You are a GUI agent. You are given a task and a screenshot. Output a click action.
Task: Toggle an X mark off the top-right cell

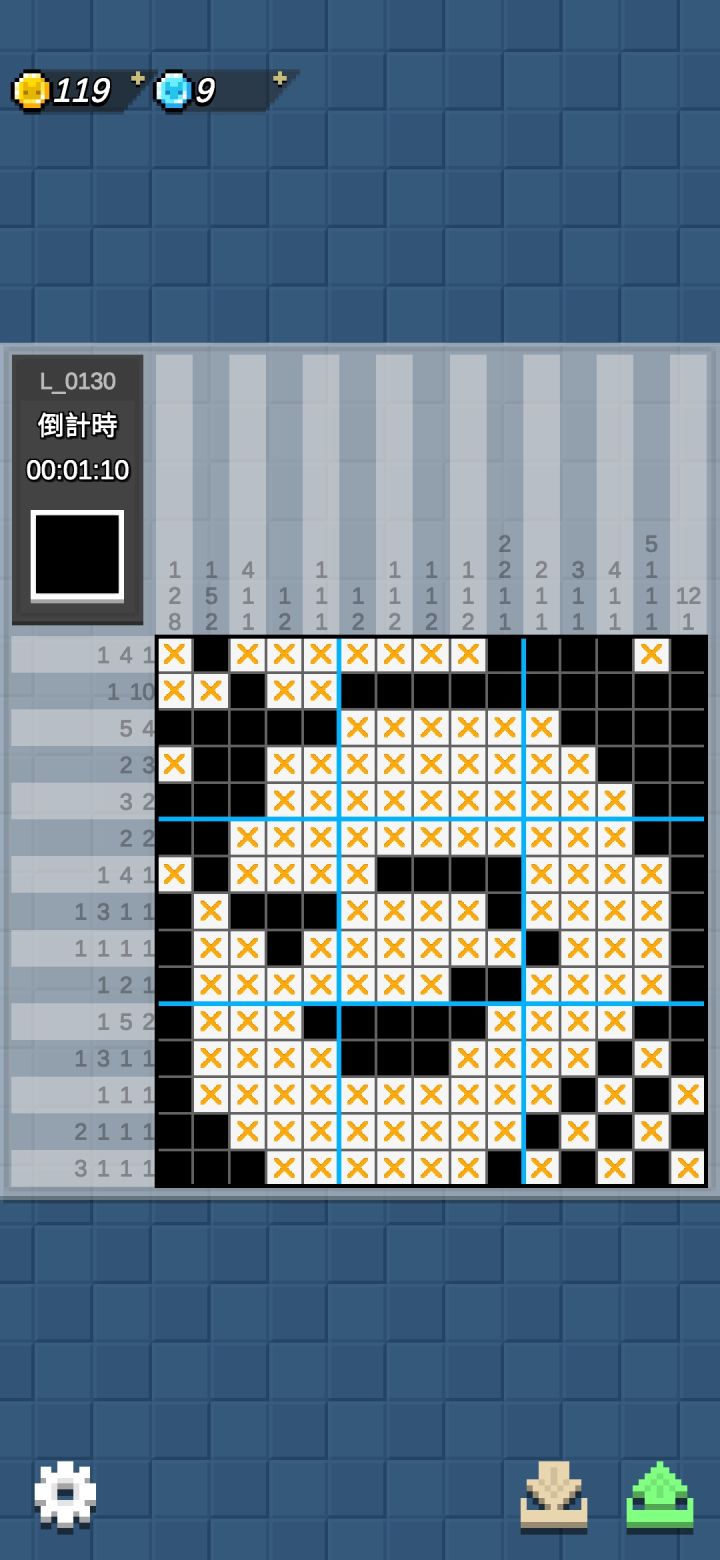[651, 654]
